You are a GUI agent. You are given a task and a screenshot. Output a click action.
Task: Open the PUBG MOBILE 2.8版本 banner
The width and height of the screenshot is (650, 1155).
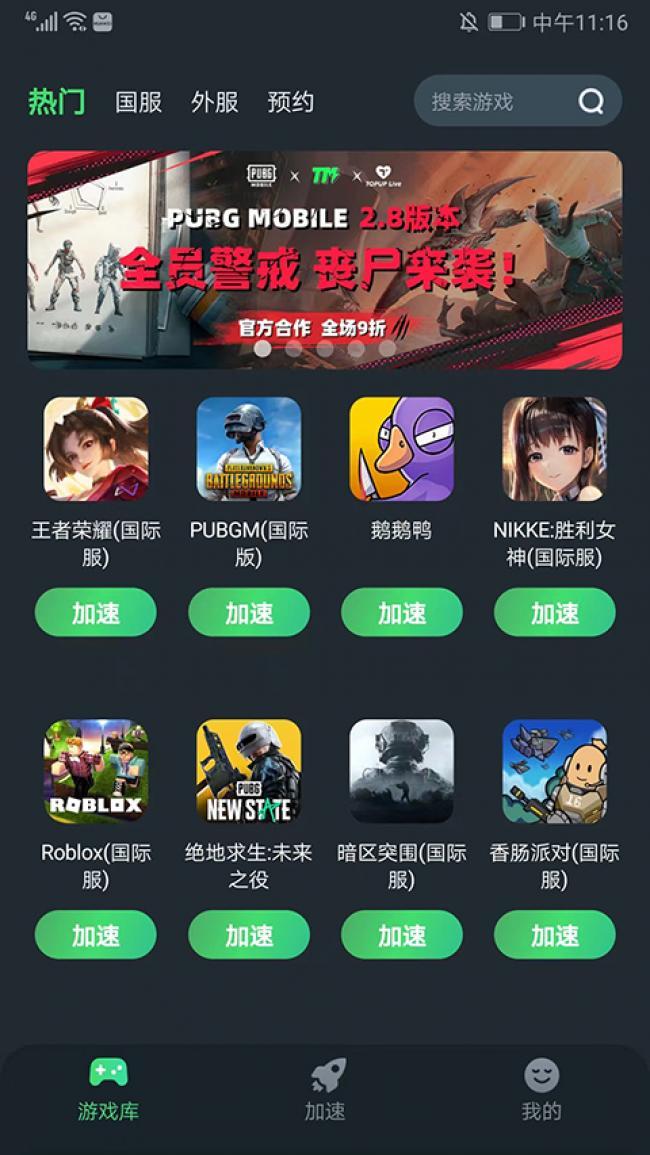click(x=324, y=259)
